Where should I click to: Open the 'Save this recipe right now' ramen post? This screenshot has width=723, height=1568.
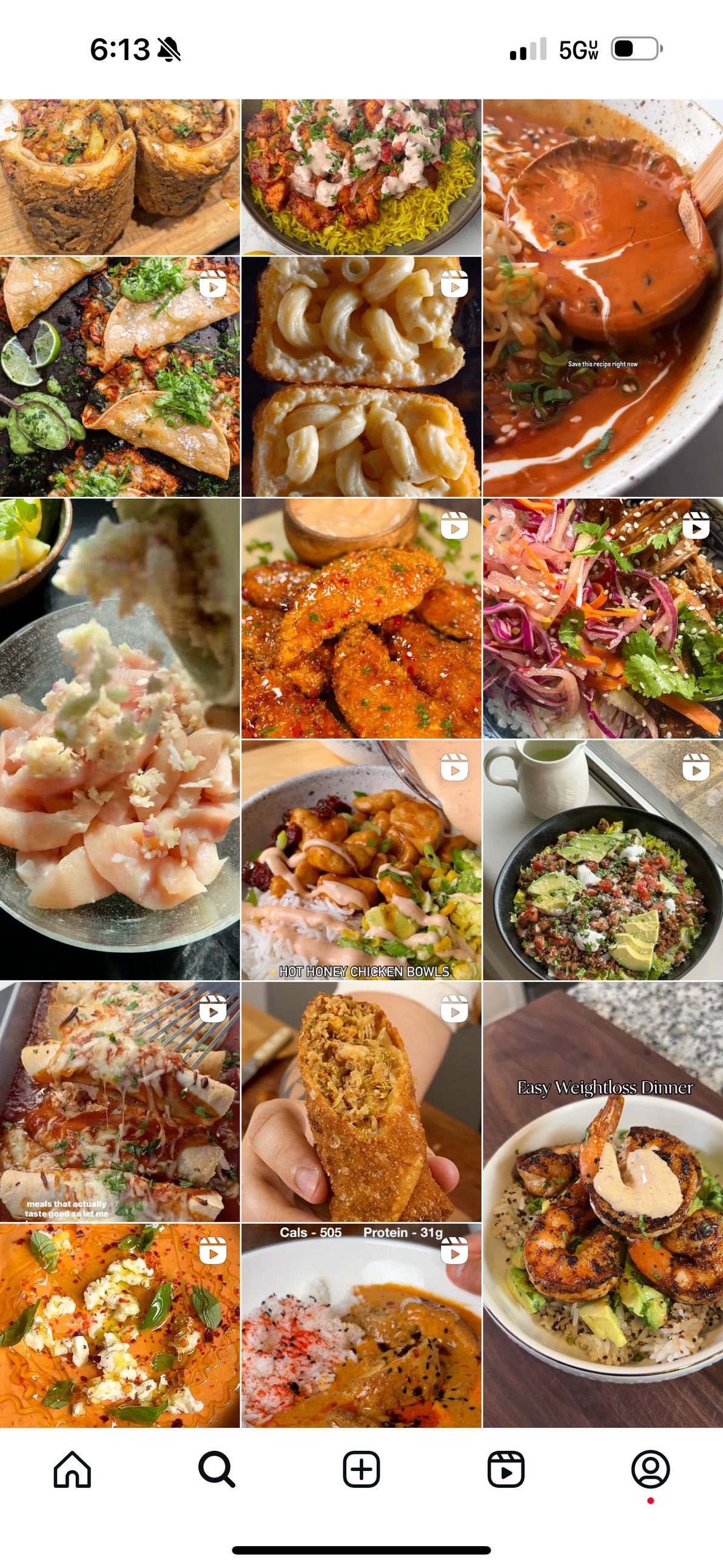pyautogui.click(x=603, y=299)
